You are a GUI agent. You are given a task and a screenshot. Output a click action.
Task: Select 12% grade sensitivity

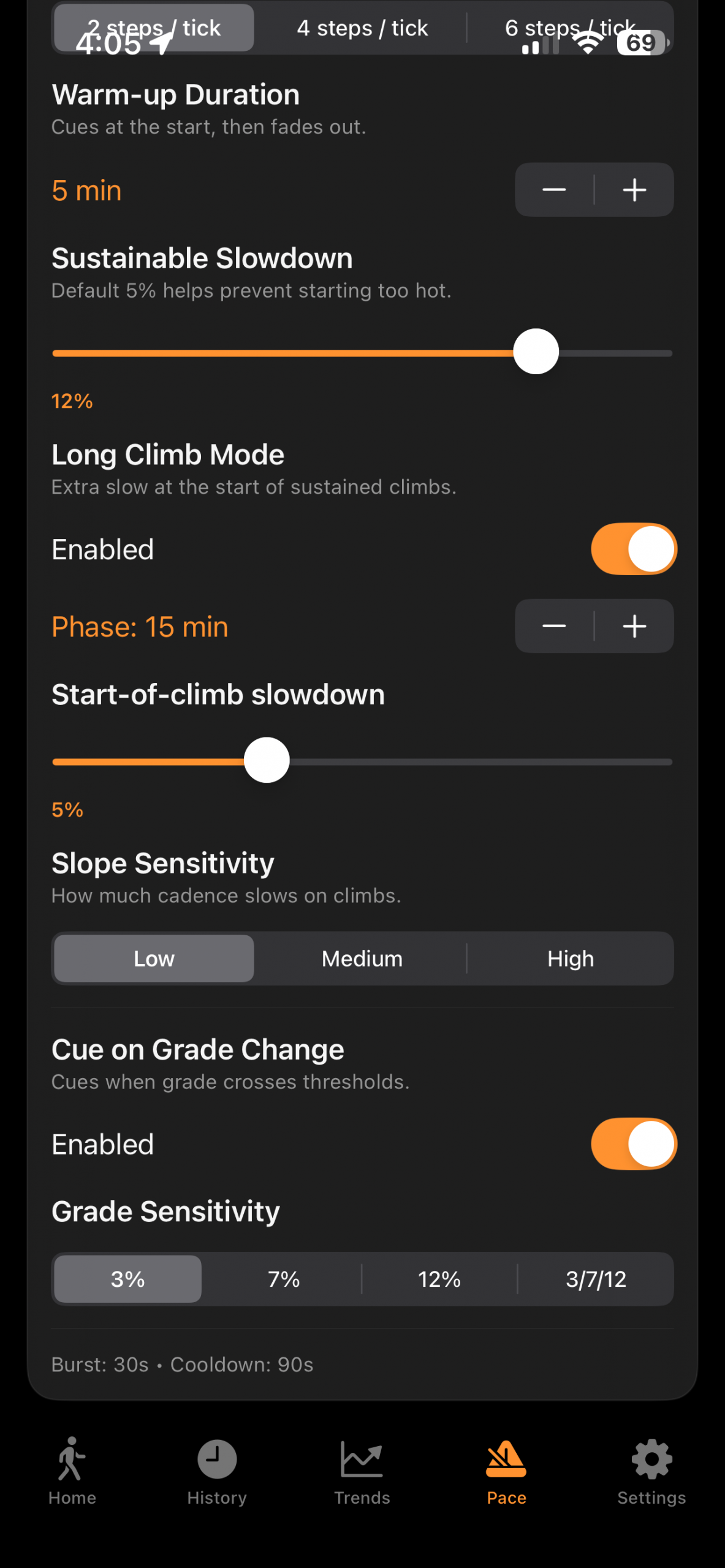pos(439,1279)
